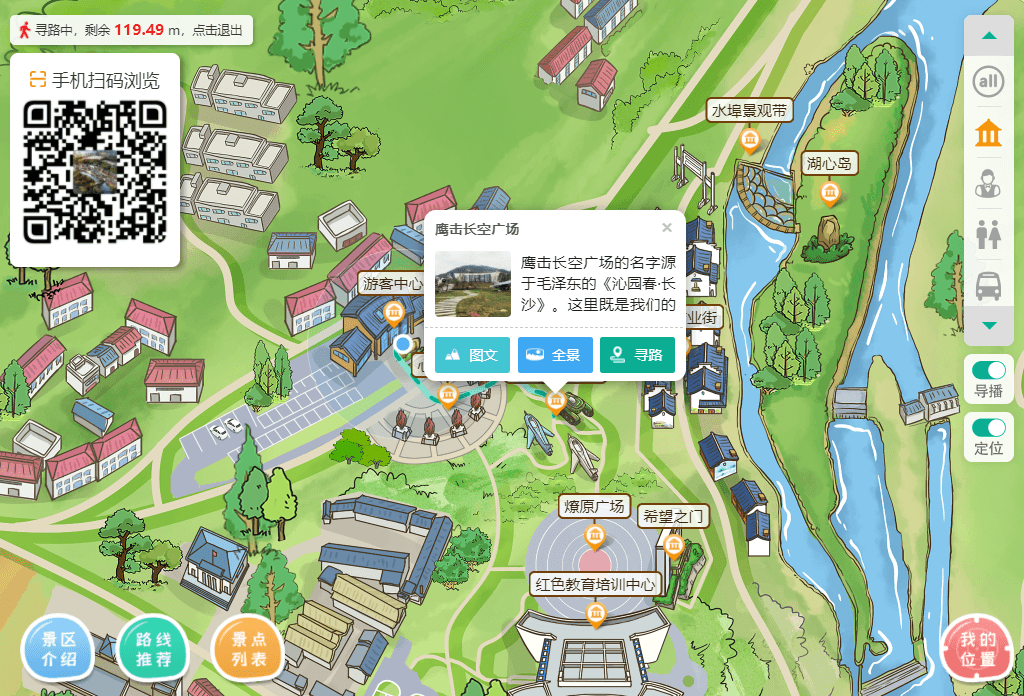The image size is (1024, 696).
Task: Filter by restroom icon
Action: point(989,235)
